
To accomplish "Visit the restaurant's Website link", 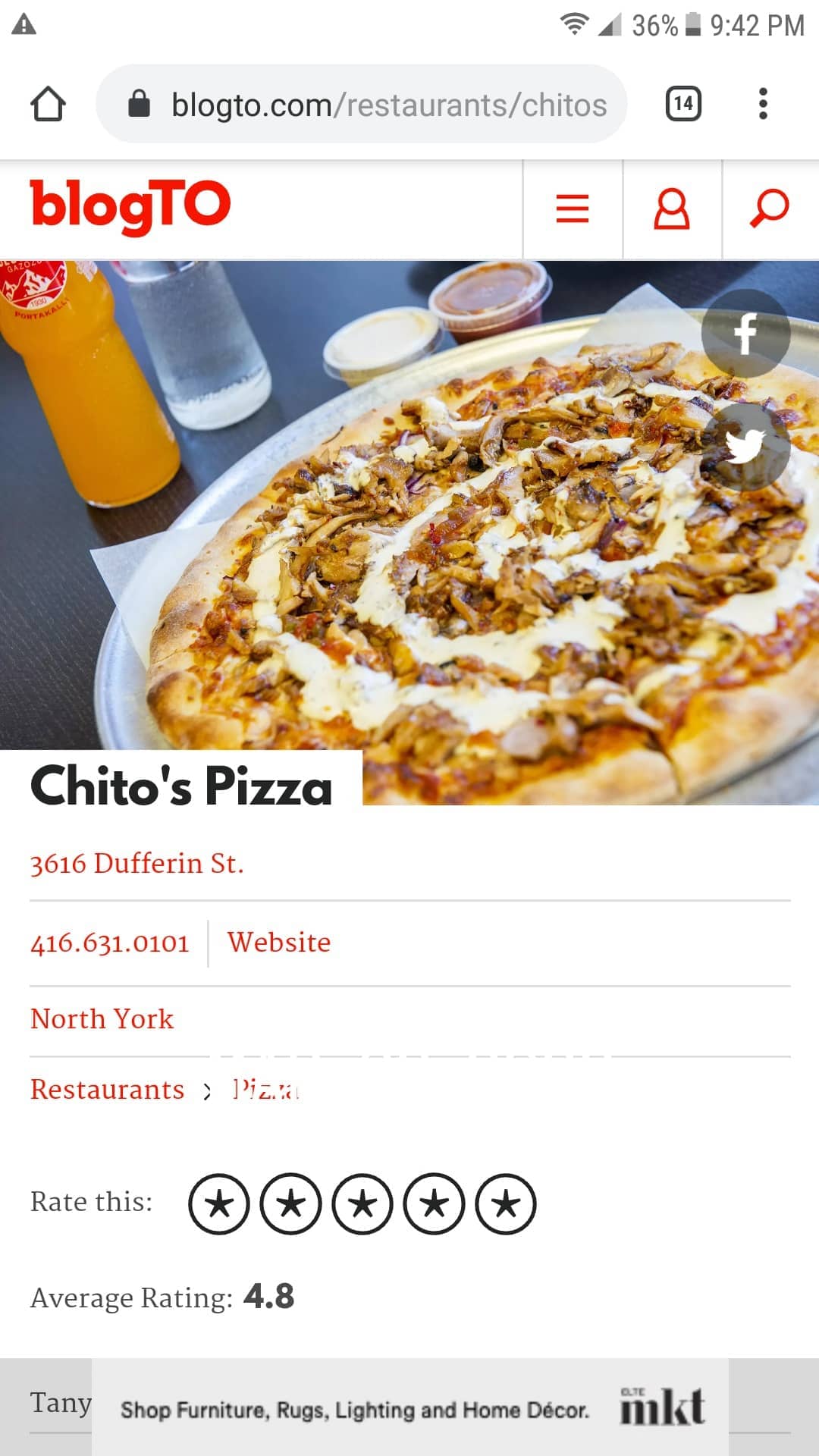I will click(x=279, y=943).
